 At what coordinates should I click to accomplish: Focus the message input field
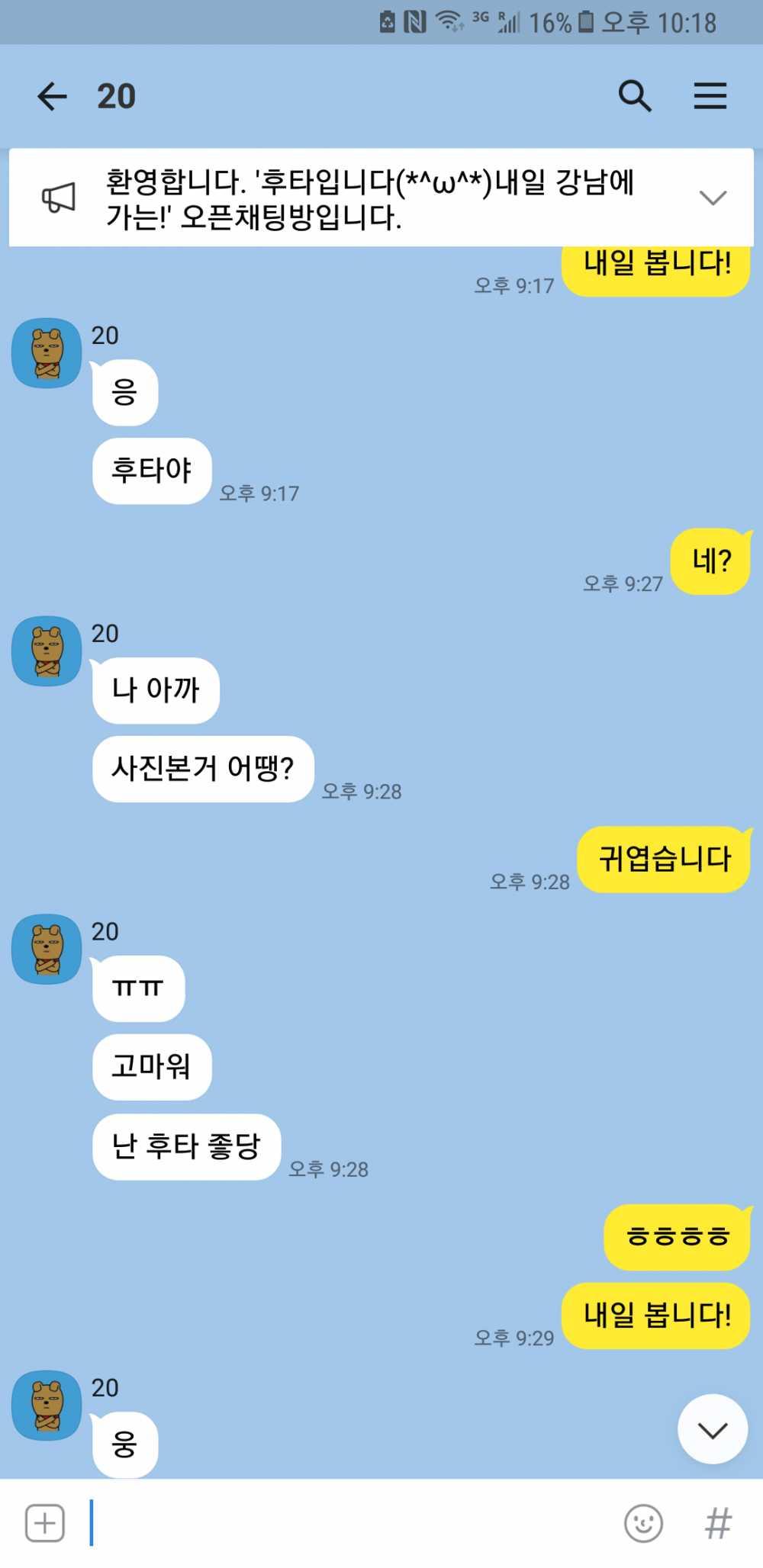351,1523
